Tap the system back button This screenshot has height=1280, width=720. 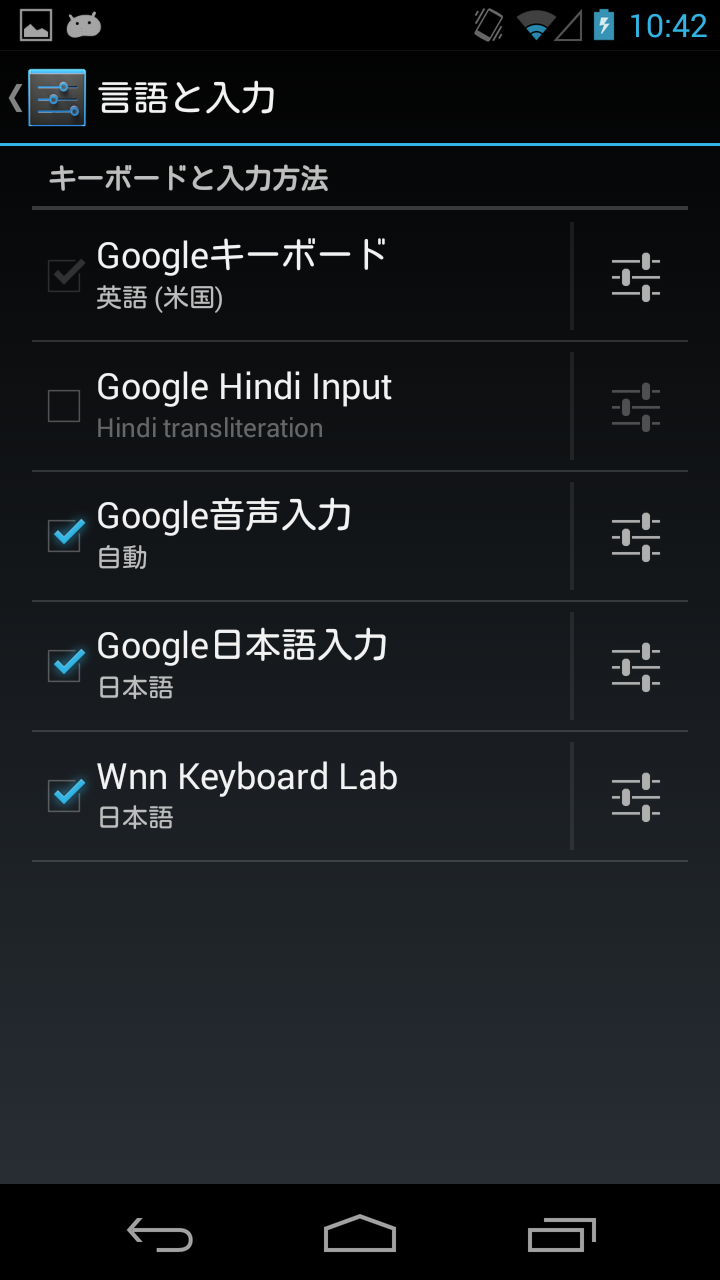[x=160, y=1234]
